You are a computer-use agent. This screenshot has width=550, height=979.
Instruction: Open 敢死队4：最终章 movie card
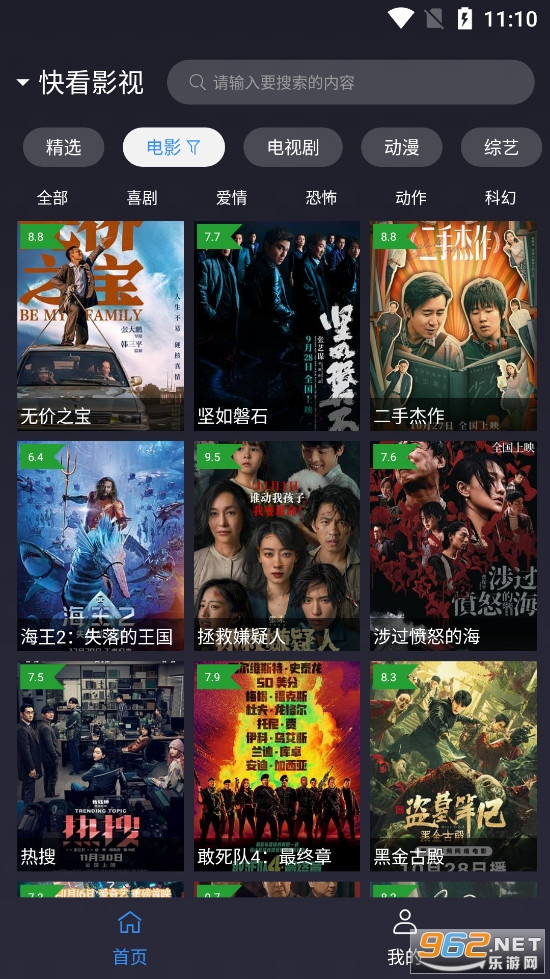pyautogui.click(x=277, y=766)
